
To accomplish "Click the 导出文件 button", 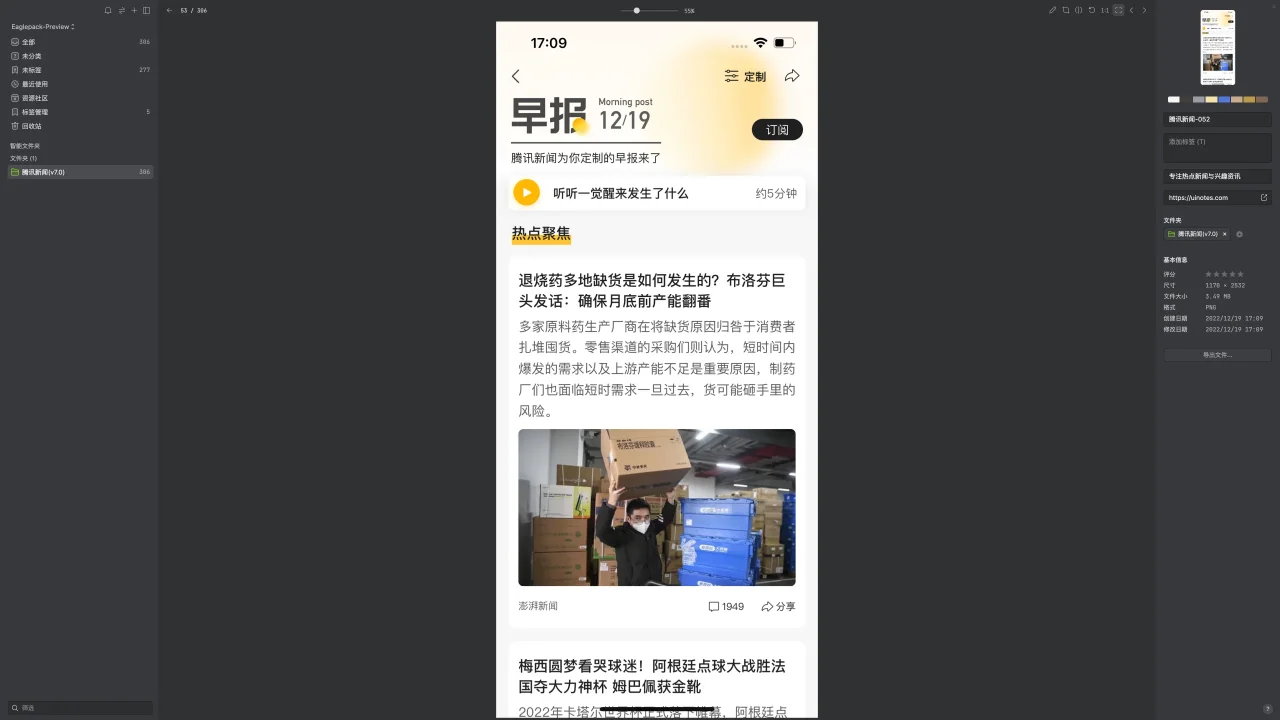I will (x=1217, y=355).
